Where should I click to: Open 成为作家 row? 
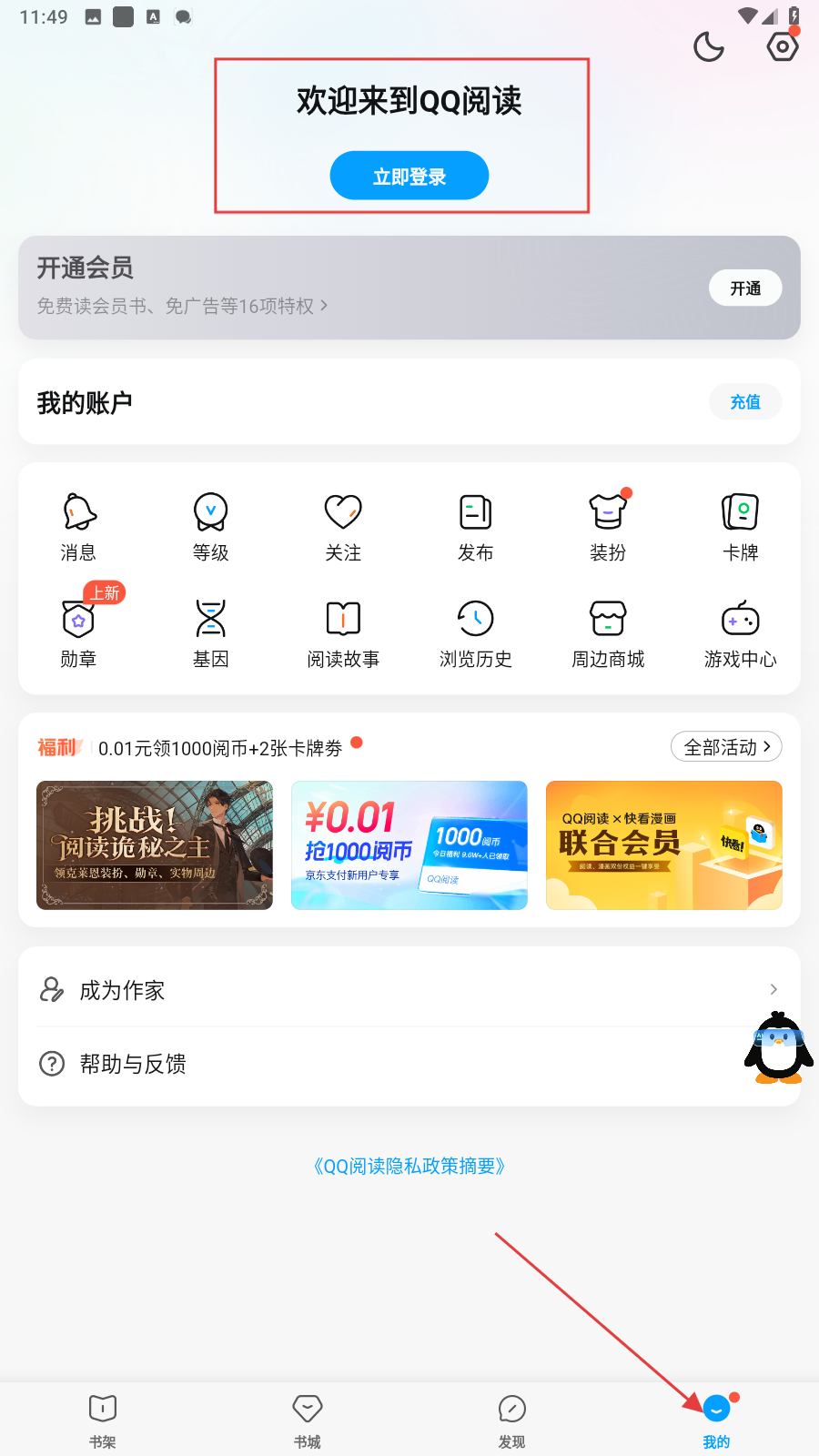[409, 989]
